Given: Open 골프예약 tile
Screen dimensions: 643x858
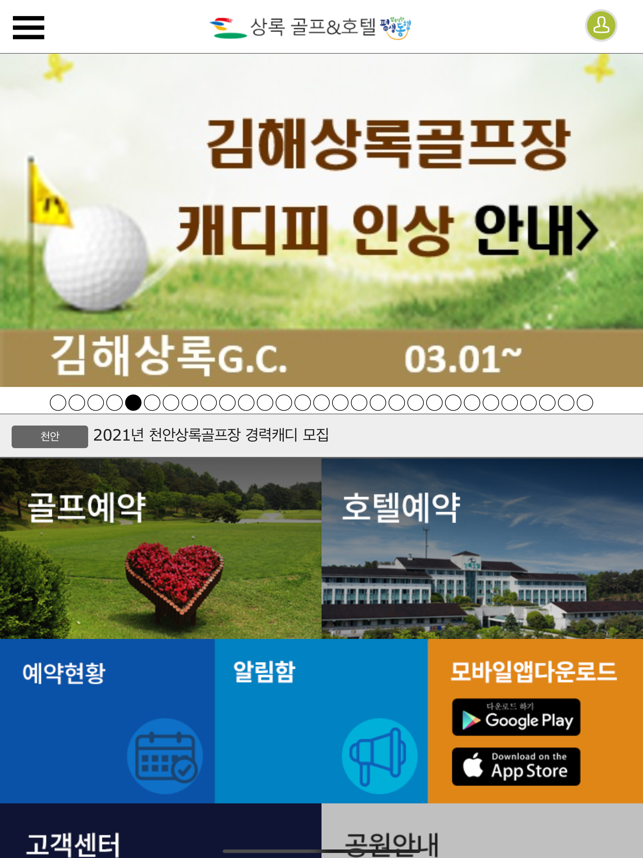Looking at the screenshot, I should tap(160, 548).
